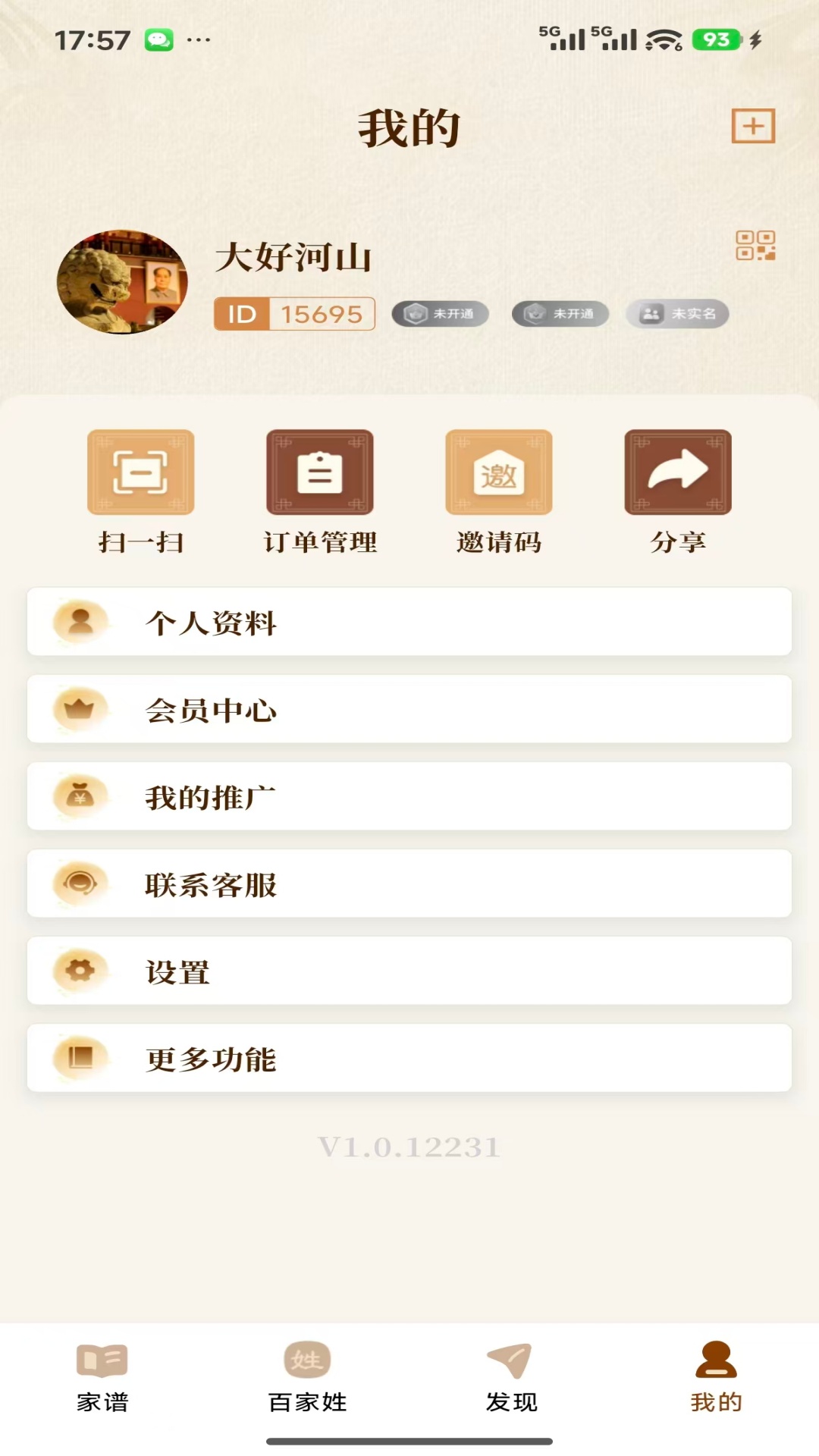The width and height of the screenshot is (819, 1456).
Task: Tap the ID 15695 field
Action: pyautogui.click(x=294, y=313)
